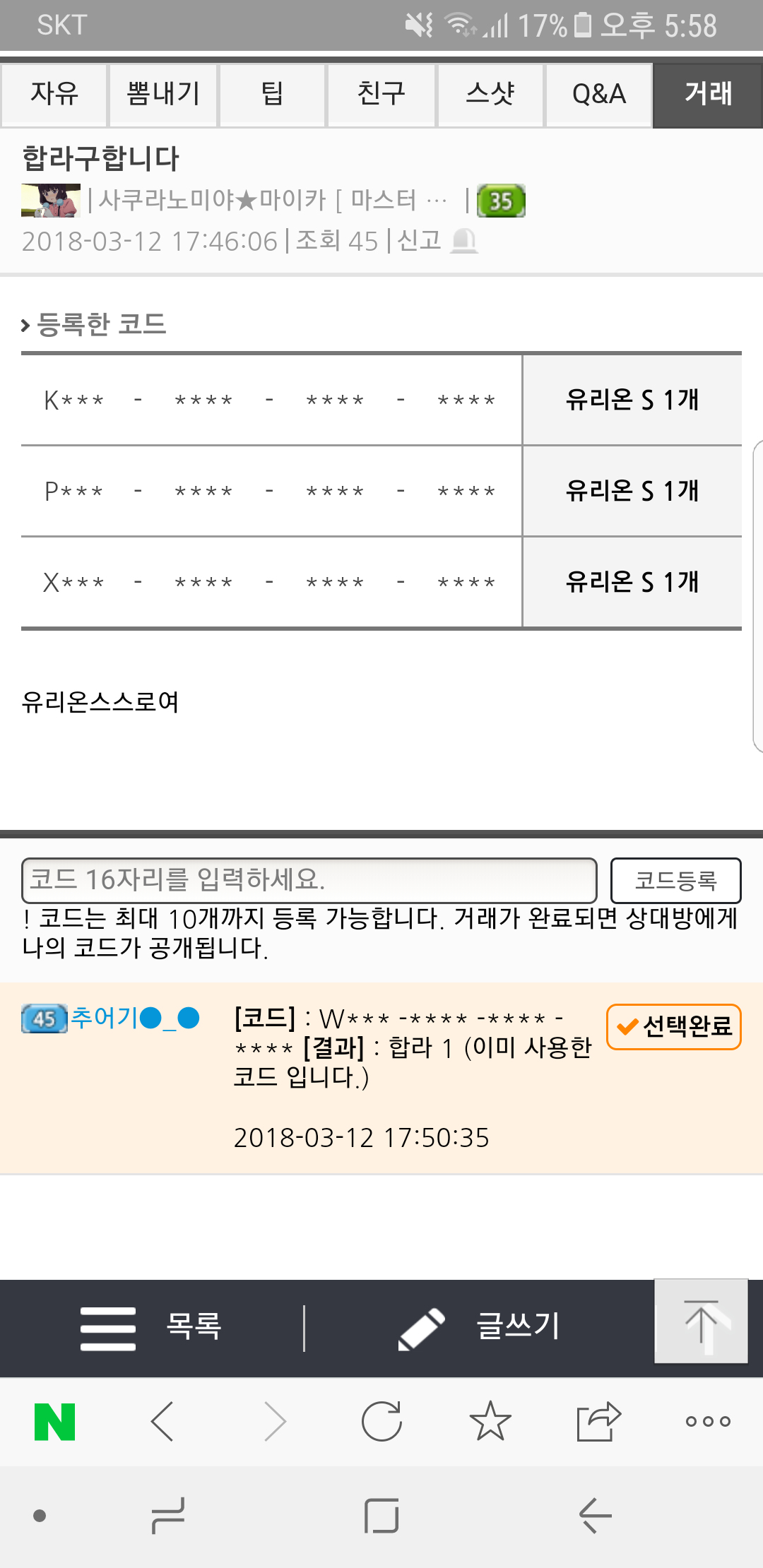Open the 팁 tab

[x=272, y=95]
